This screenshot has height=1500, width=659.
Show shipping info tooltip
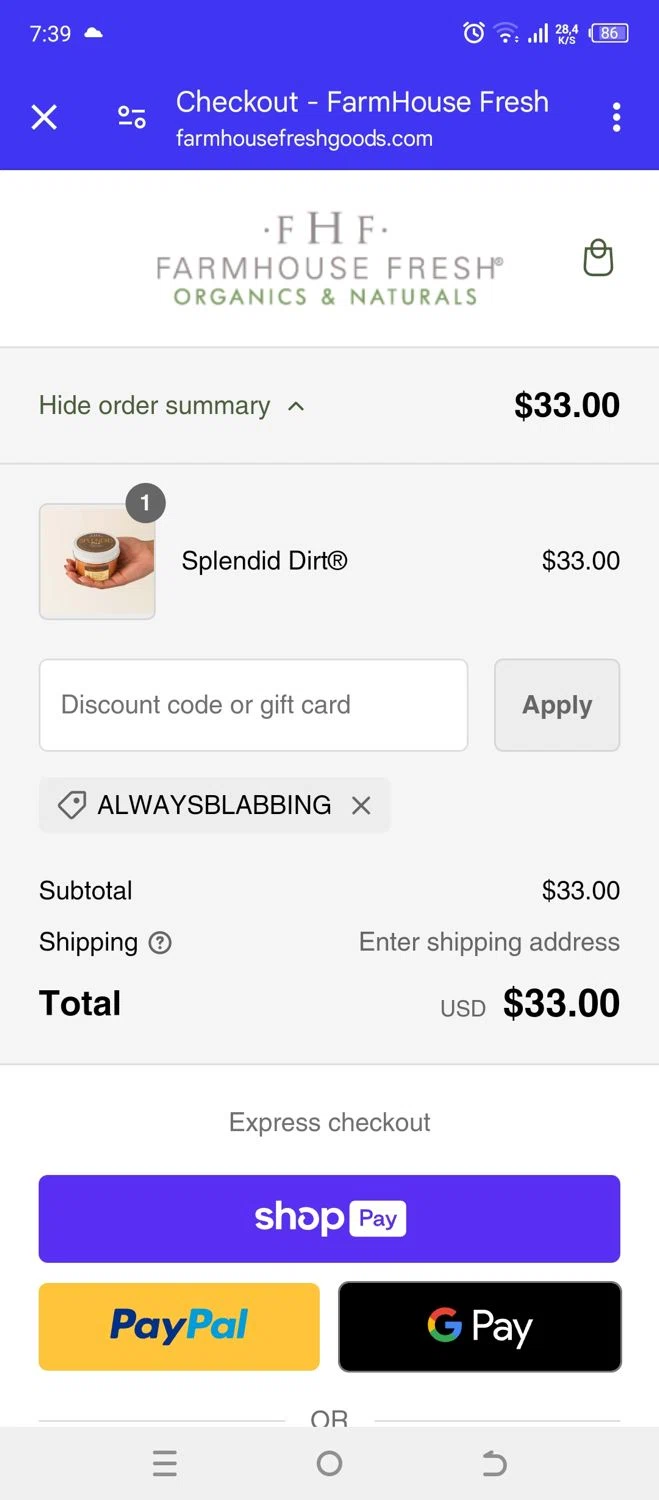point(160,943)
